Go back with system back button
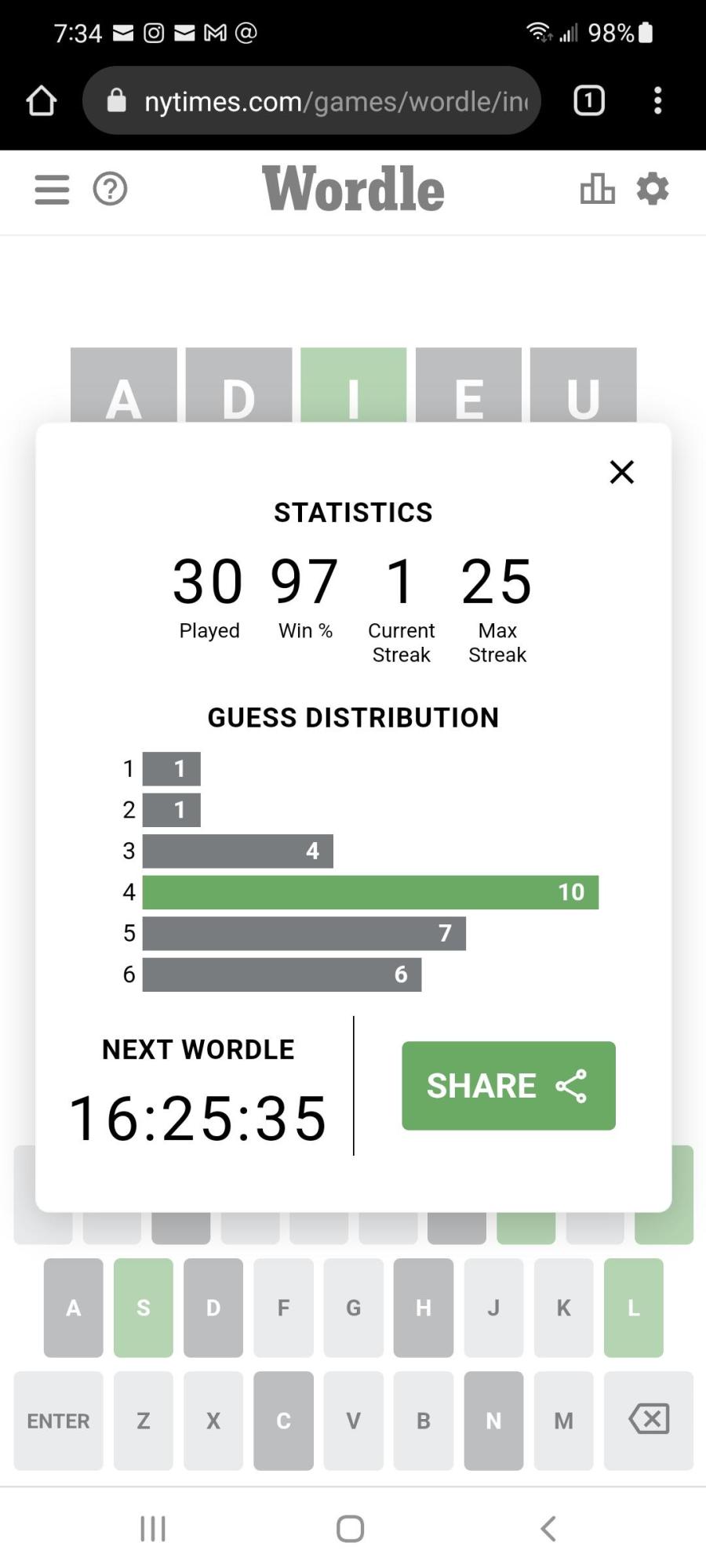The height and width of the screenshot is (1568, 706). pos(548,1528)
